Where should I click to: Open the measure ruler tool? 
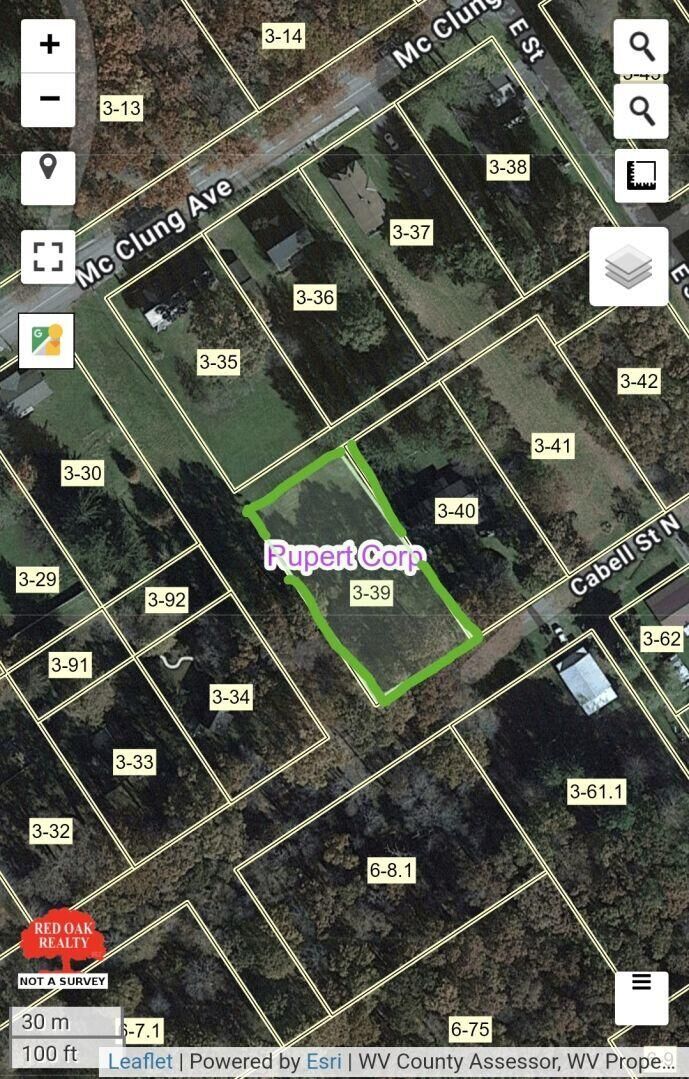click(640, 176)
